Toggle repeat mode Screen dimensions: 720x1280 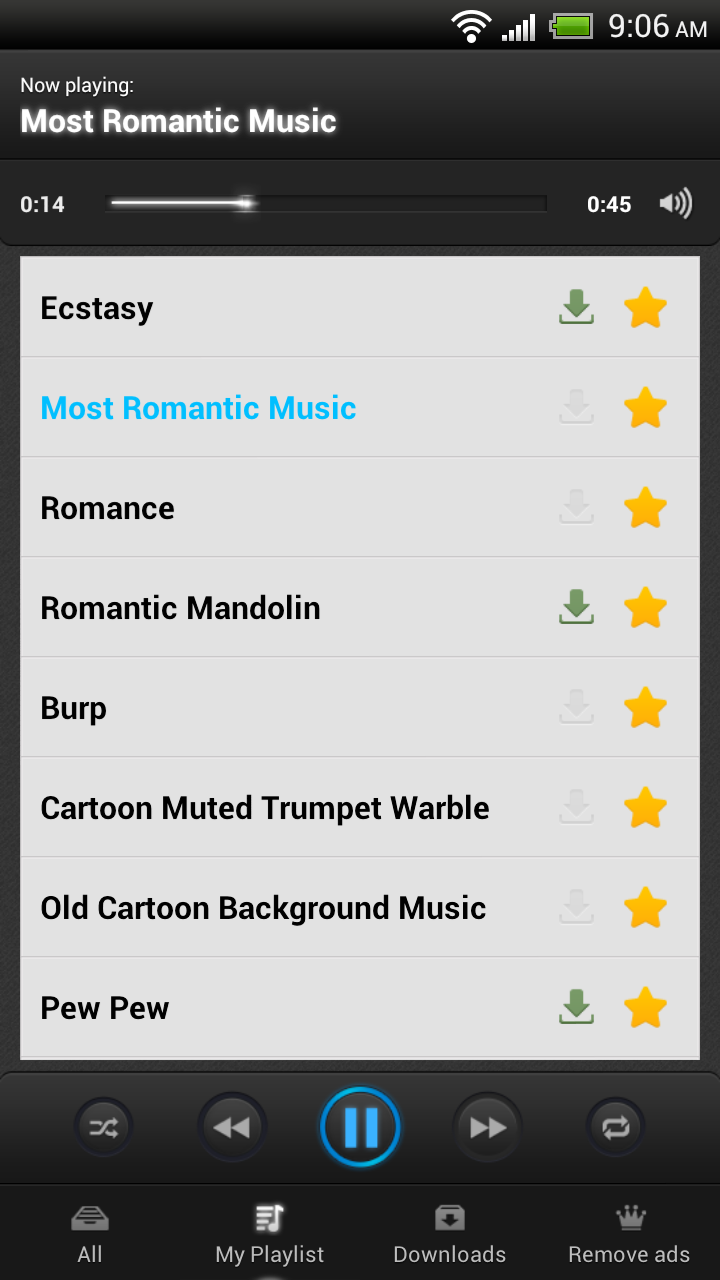(616, 1126)
